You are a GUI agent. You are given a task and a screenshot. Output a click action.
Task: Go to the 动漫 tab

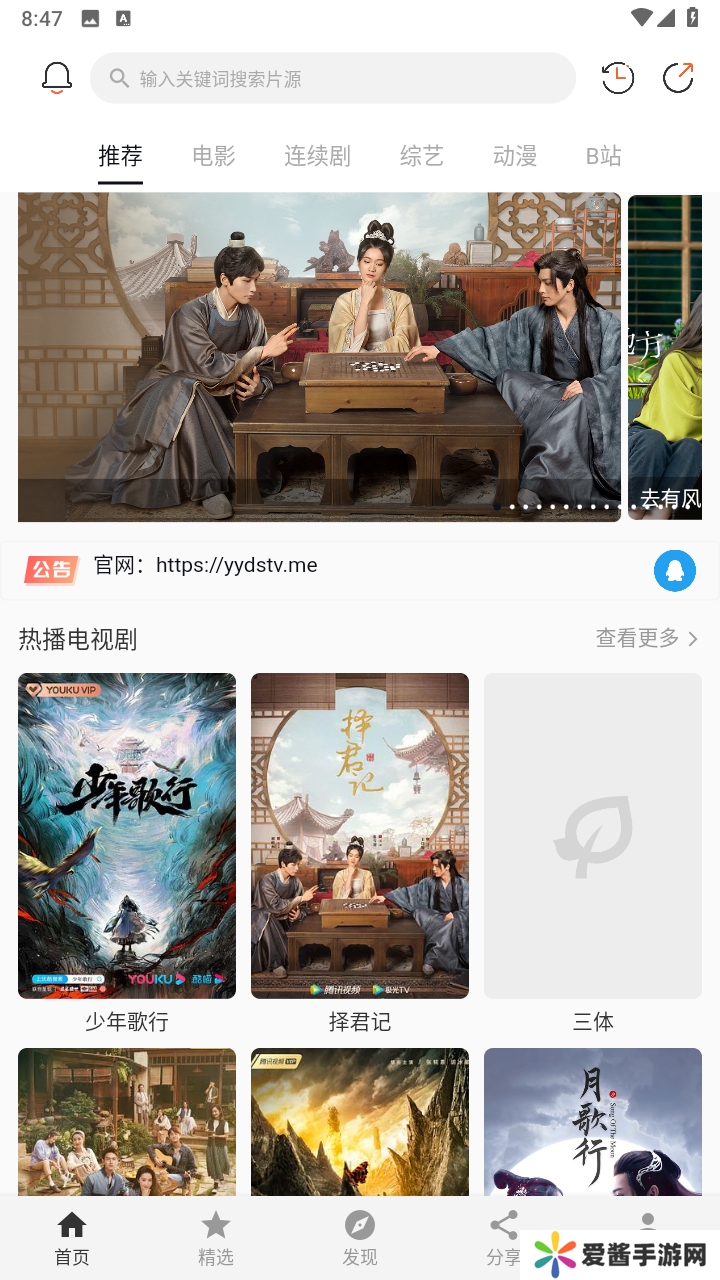[x=515, y=156]
